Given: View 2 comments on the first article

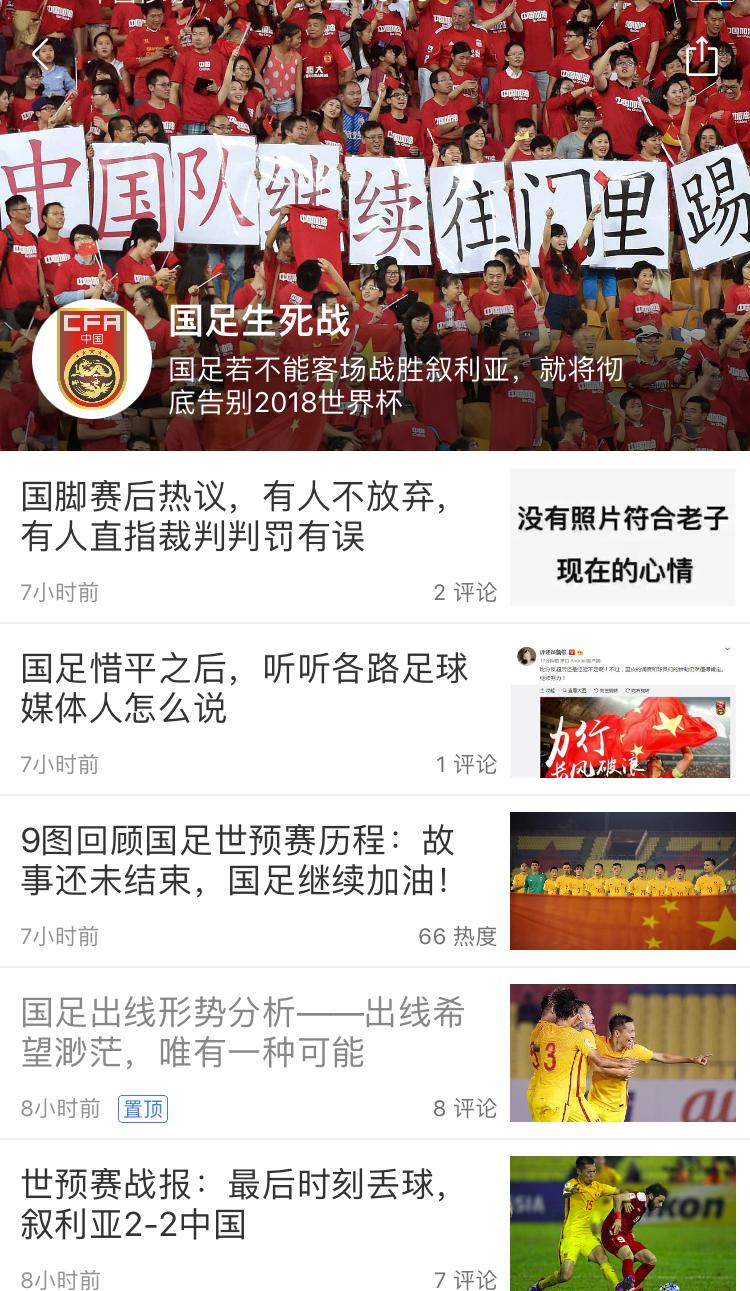Looking at the screenshot, I should click(x=464, y=592).
